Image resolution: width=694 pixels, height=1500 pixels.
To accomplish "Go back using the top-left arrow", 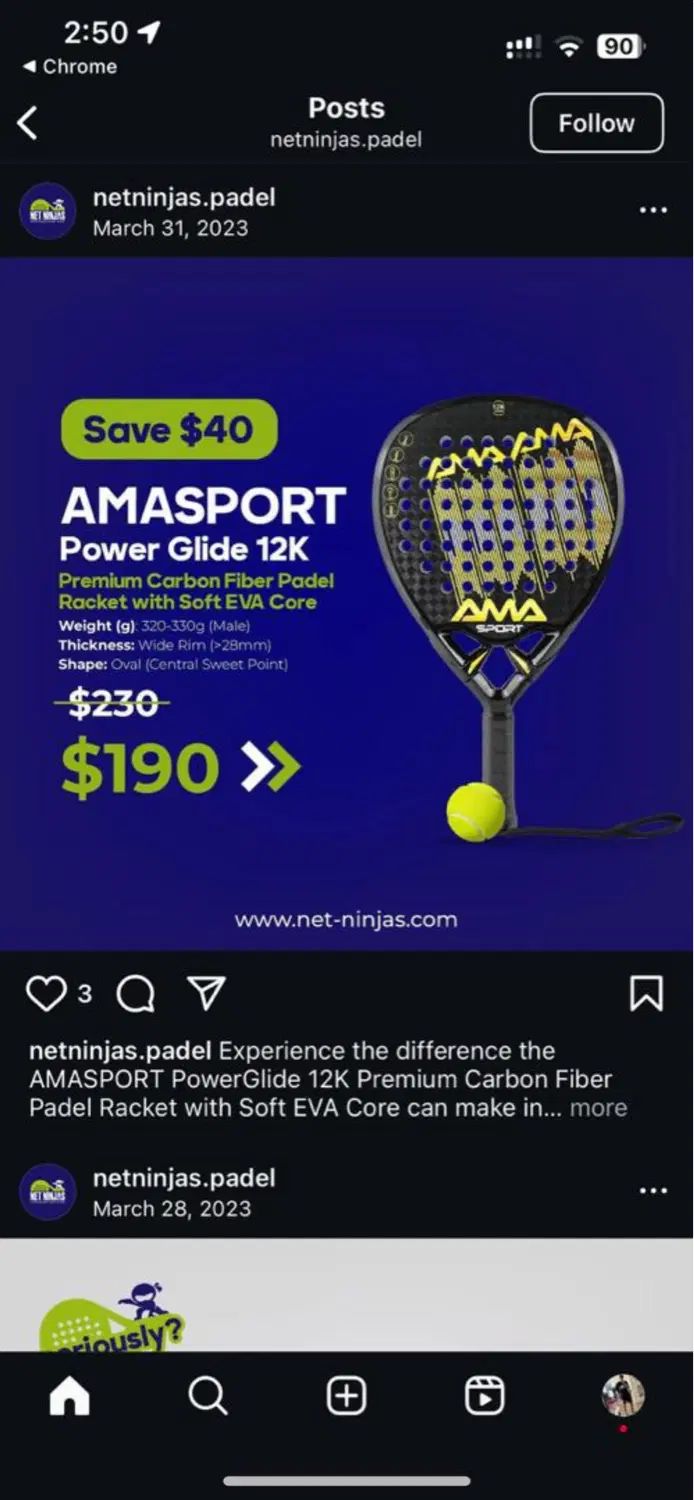I will 28,123.
